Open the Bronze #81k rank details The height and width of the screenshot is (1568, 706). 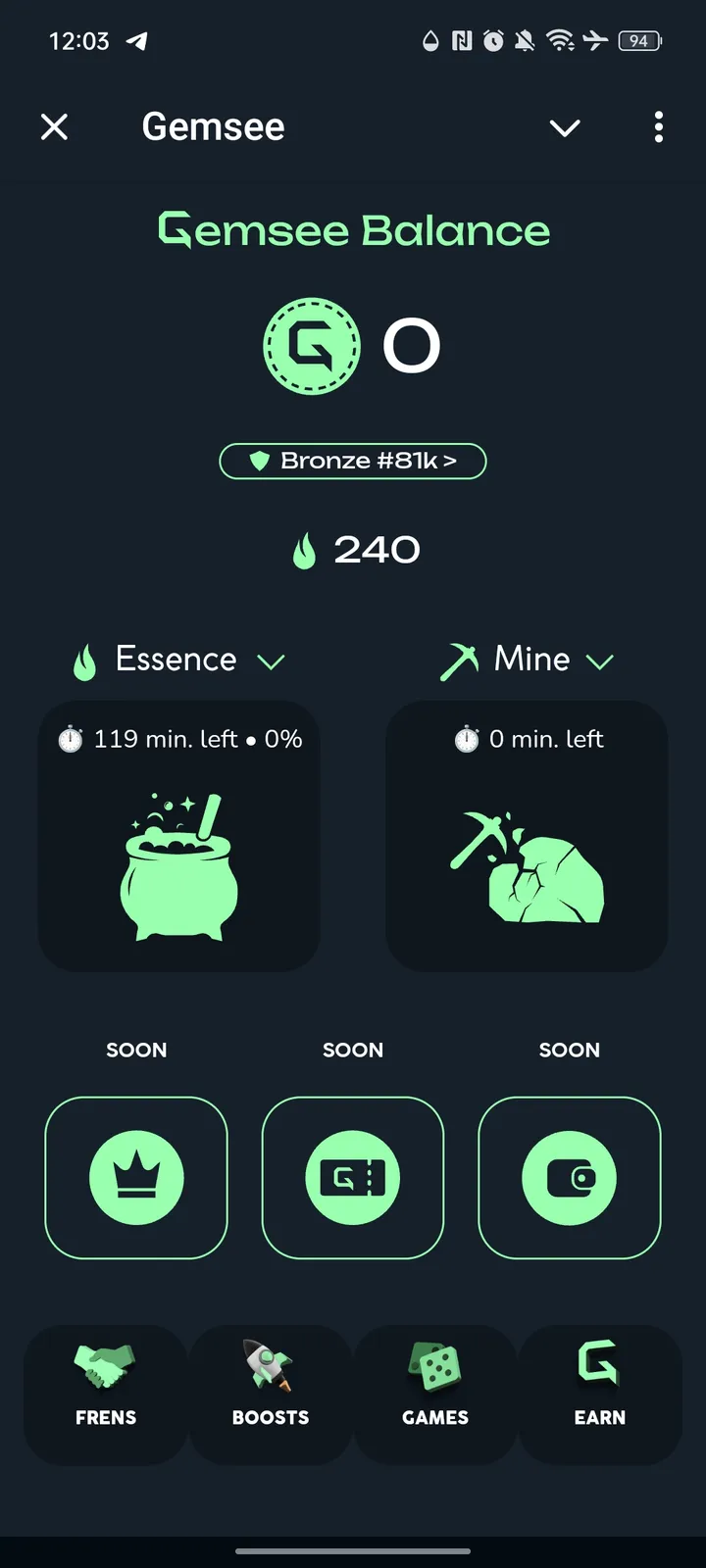(353, 461)
